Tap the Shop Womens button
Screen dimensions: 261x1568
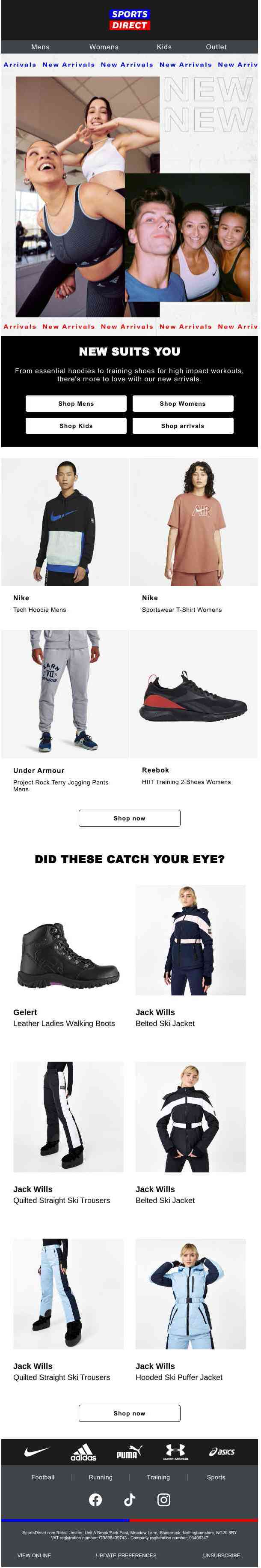tap(183, 404)
